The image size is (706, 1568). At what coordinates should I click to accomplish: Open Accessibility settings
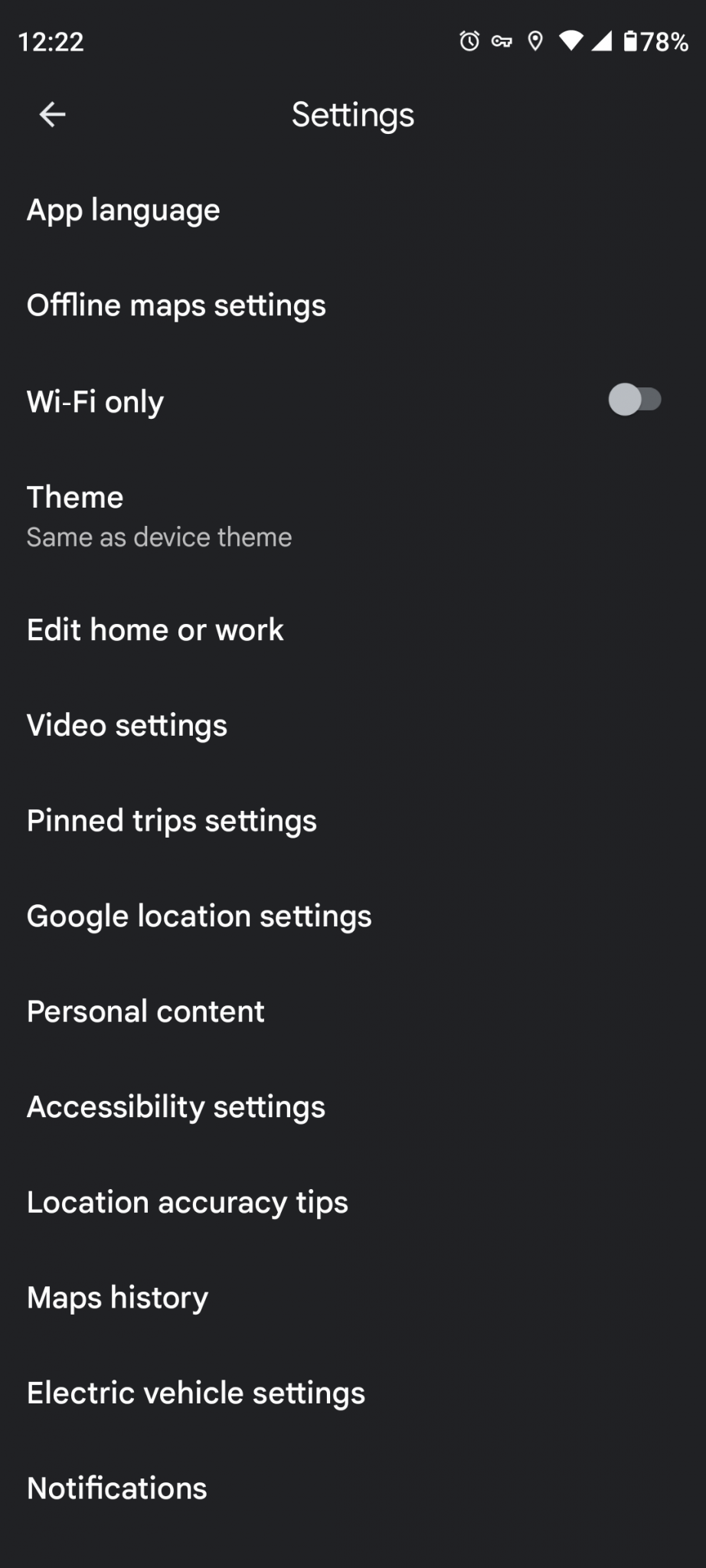176,1107
